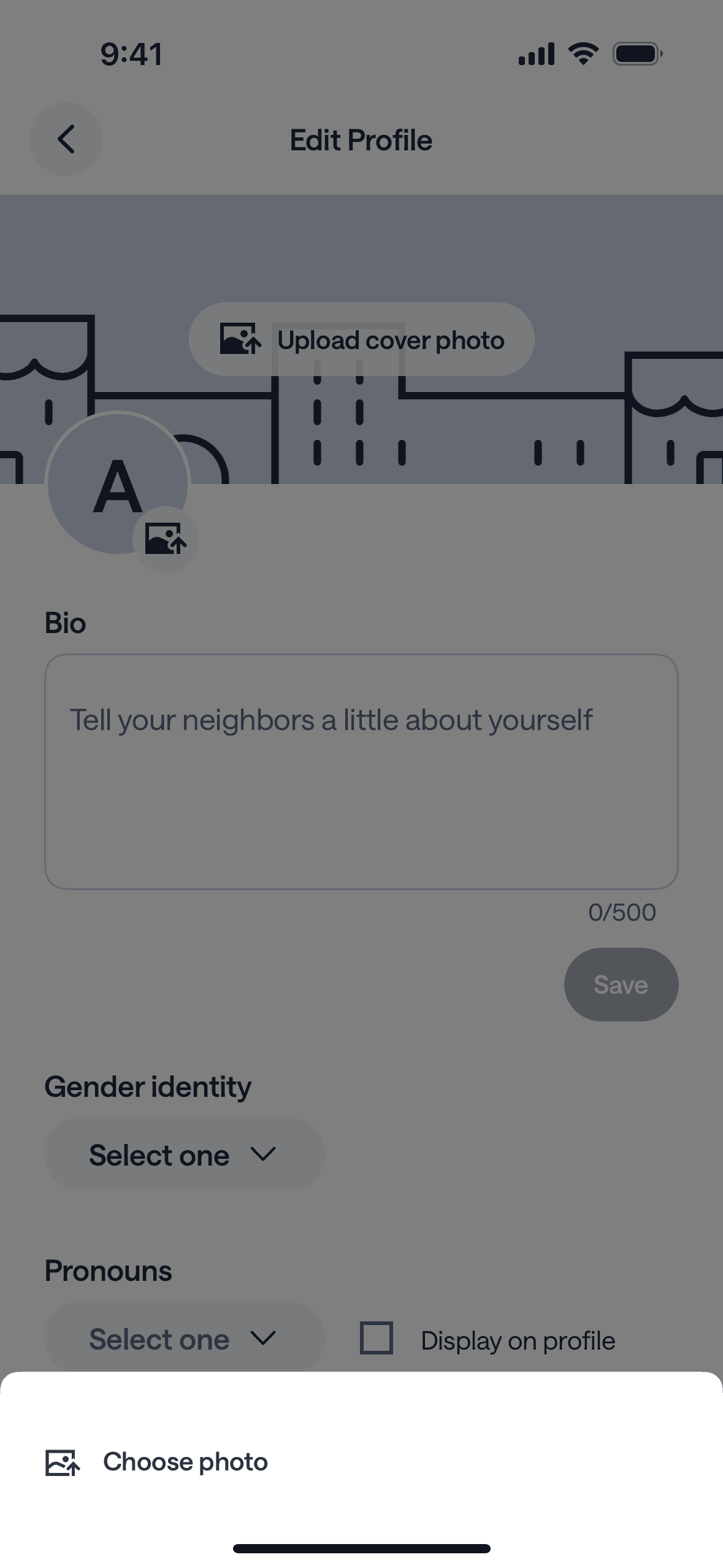Go back from Edit Profile
The width and height of the screenshot is (723, 1568).
pos(66,139)
